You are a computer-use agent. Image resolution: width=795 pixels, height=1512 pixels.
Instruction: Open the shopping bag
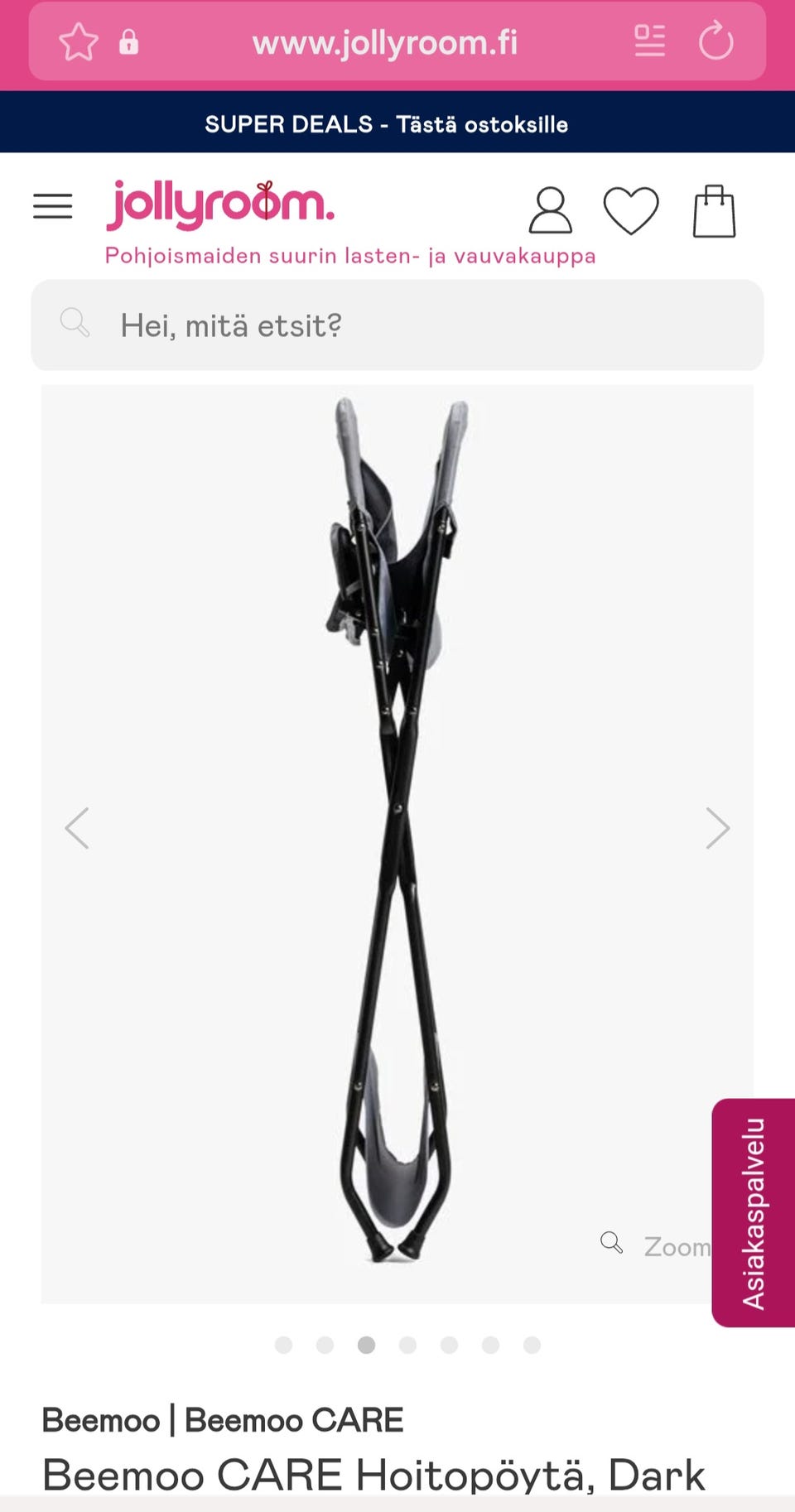(714, 211)
